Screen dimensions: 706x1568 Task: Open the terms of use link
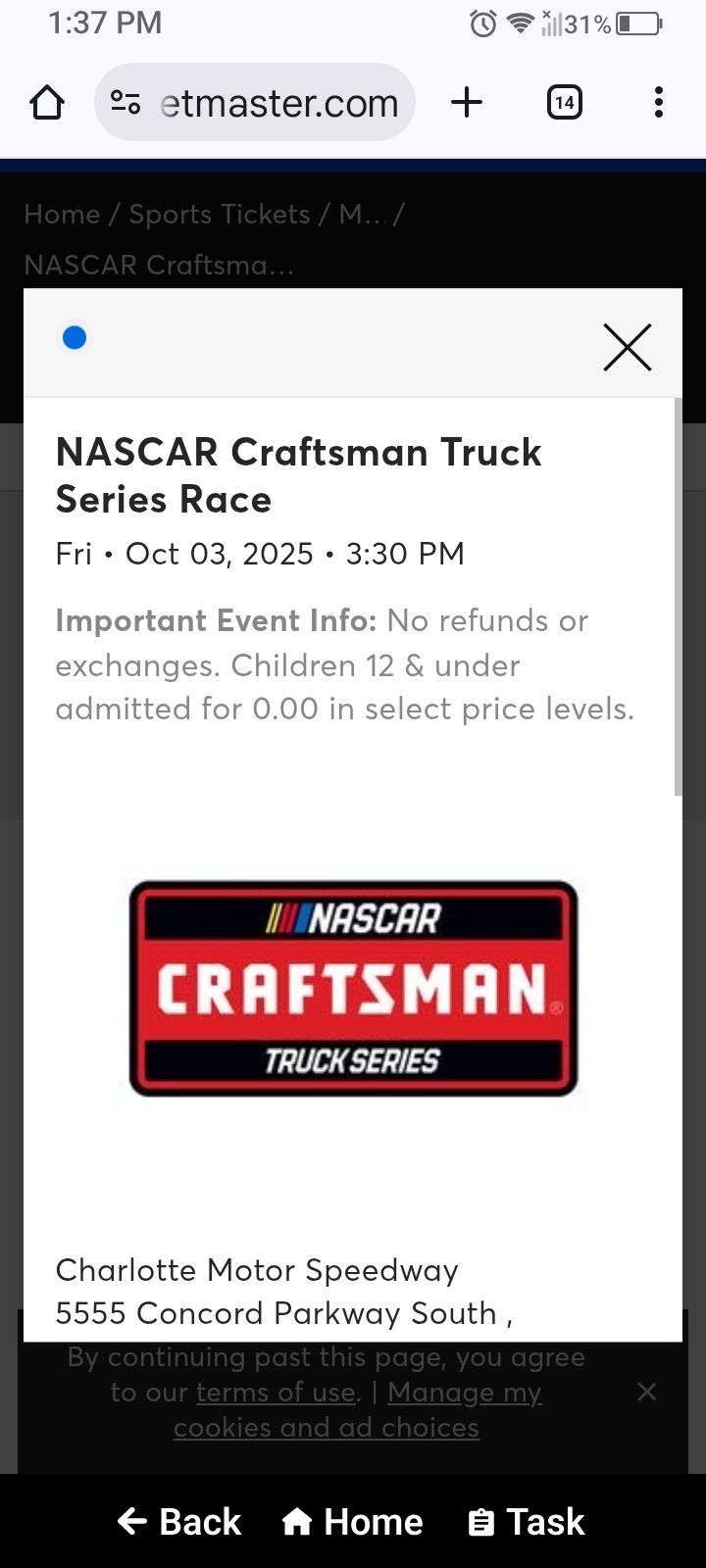click(276, 1392)
